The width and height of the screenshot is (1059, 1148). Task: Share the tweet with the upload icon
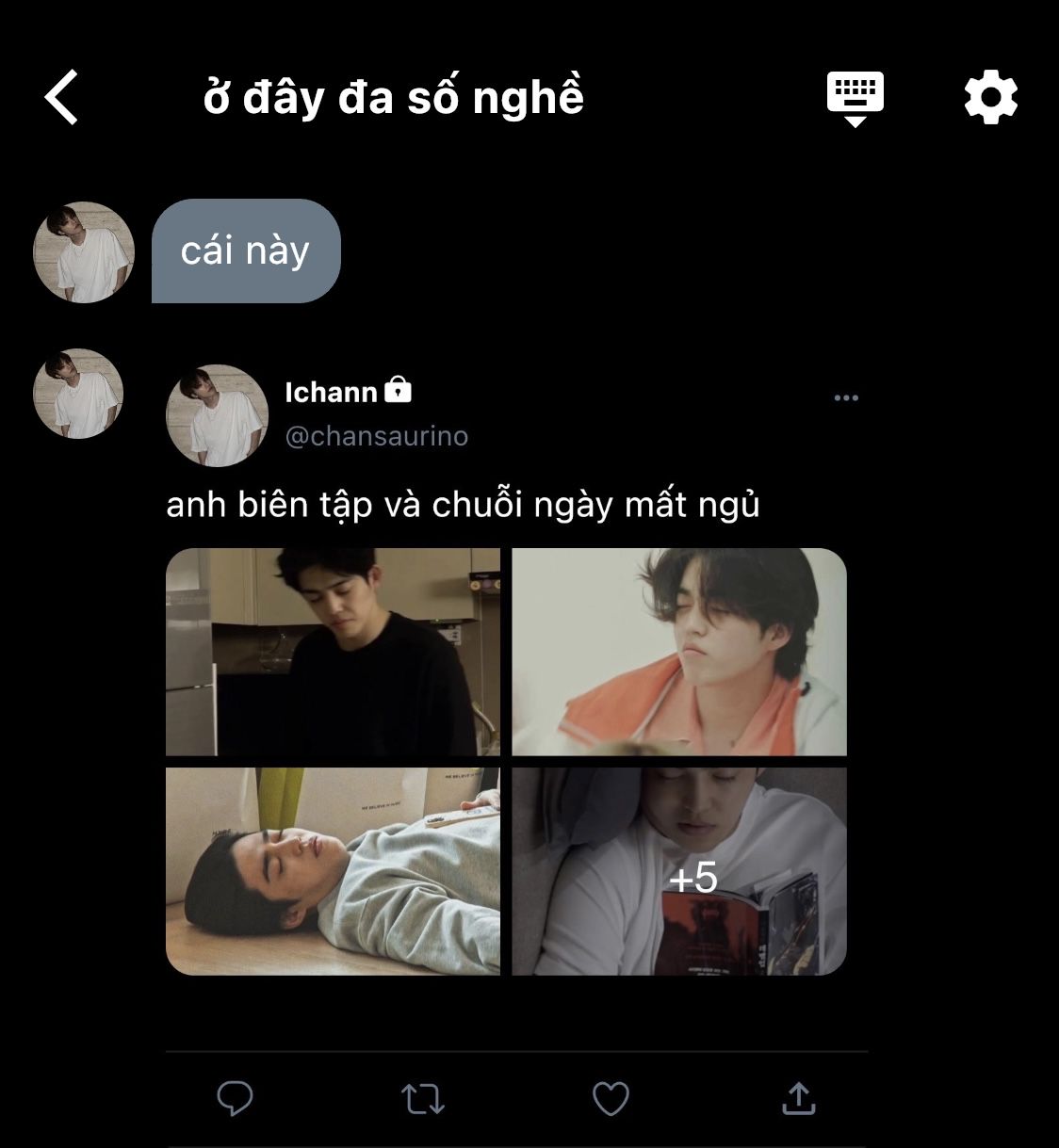[x=798, y=1098]
